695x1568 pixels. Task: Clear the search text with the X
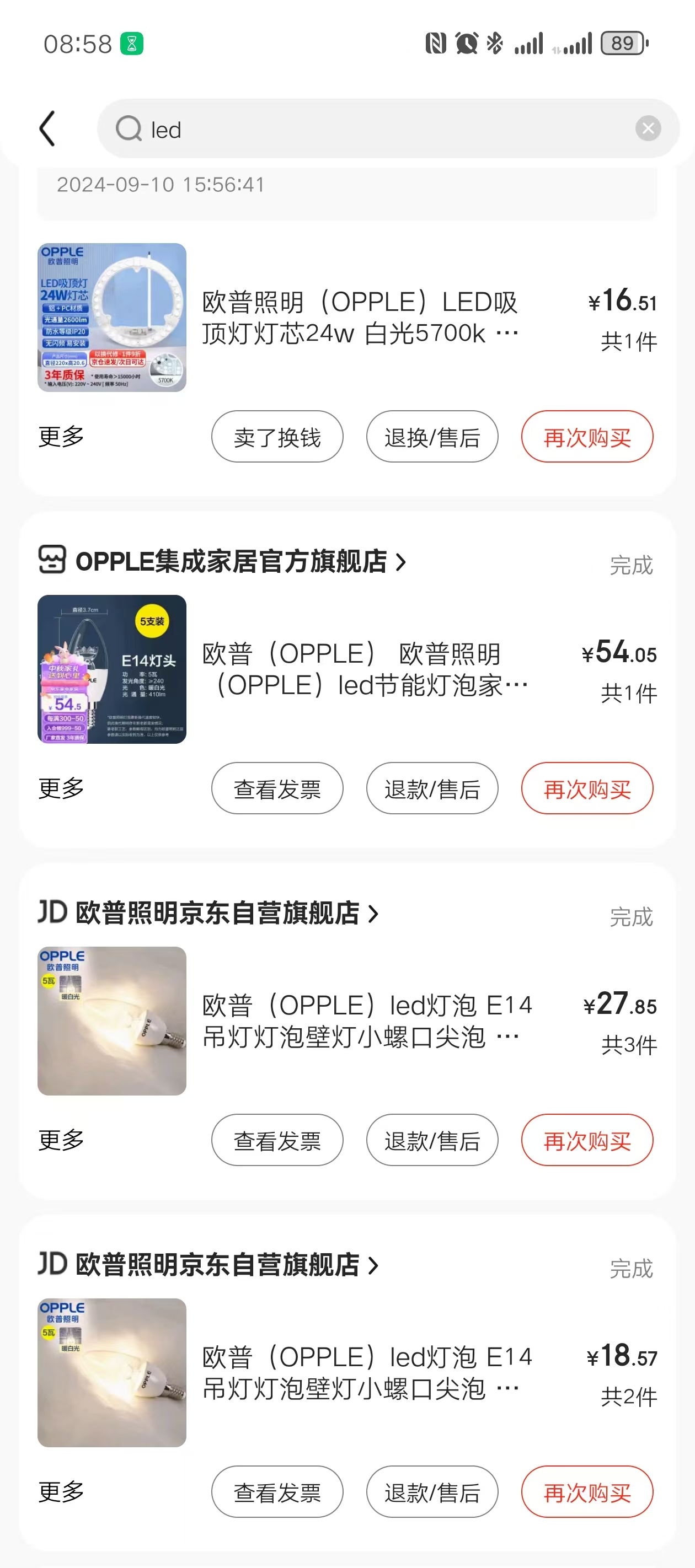pos(648,128)
